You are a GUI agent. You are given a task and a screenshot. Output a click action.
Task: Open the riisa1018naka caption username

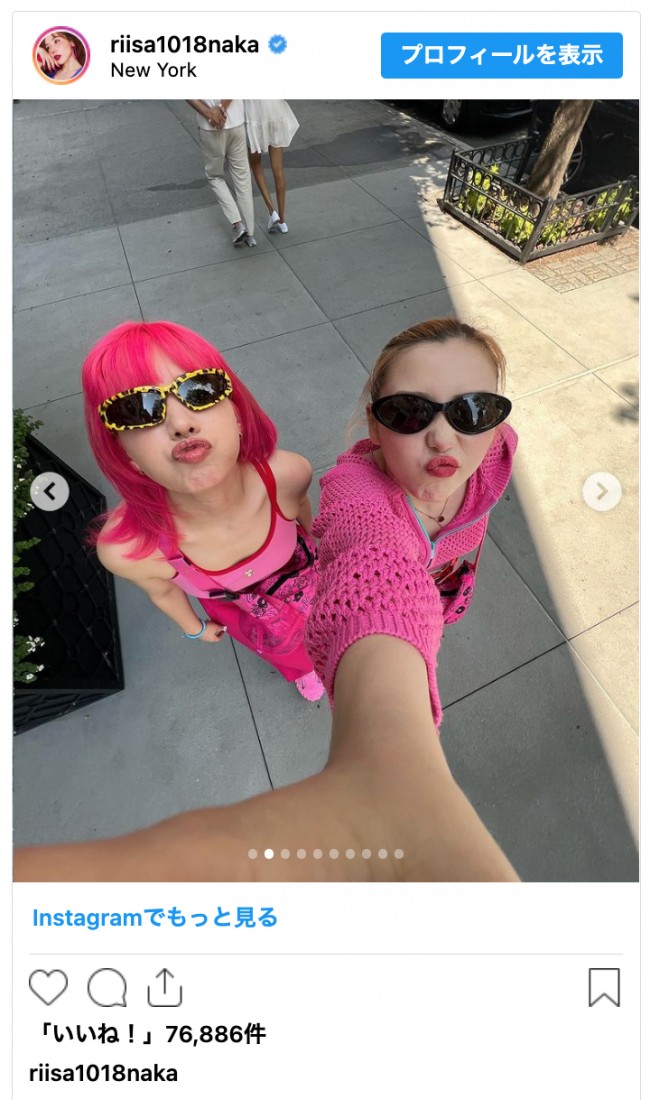point(104,1073)
